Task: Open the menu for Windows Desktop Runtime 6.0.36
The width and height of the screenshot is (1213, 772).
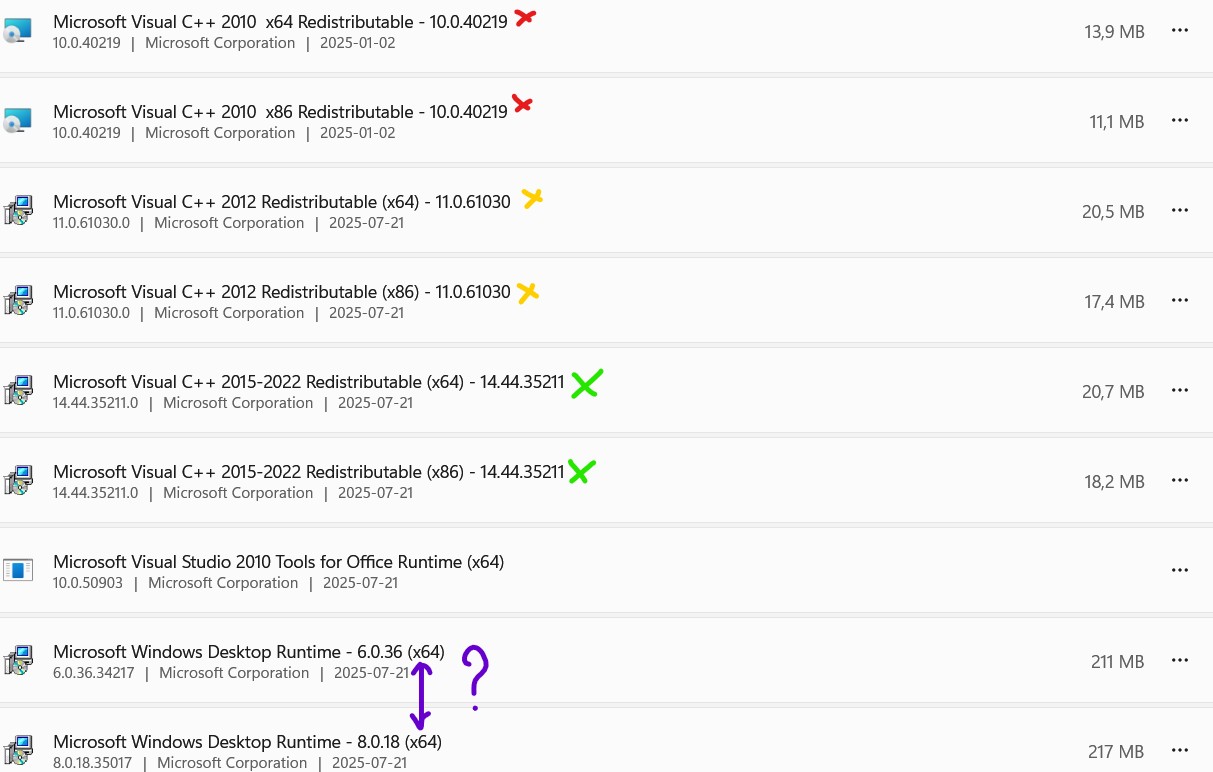Action: point(1180,661)
